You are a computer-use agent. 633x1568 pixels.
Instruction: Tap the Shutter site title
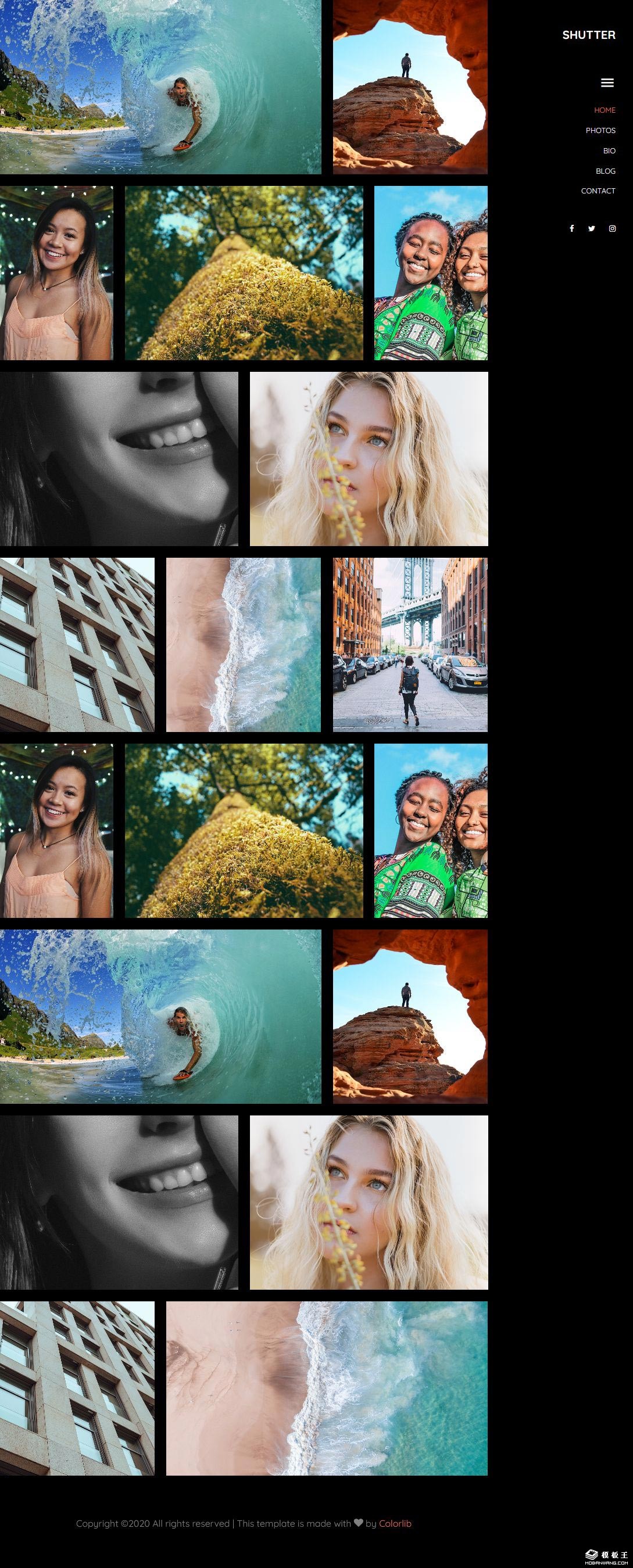click(x=588, y=35)
